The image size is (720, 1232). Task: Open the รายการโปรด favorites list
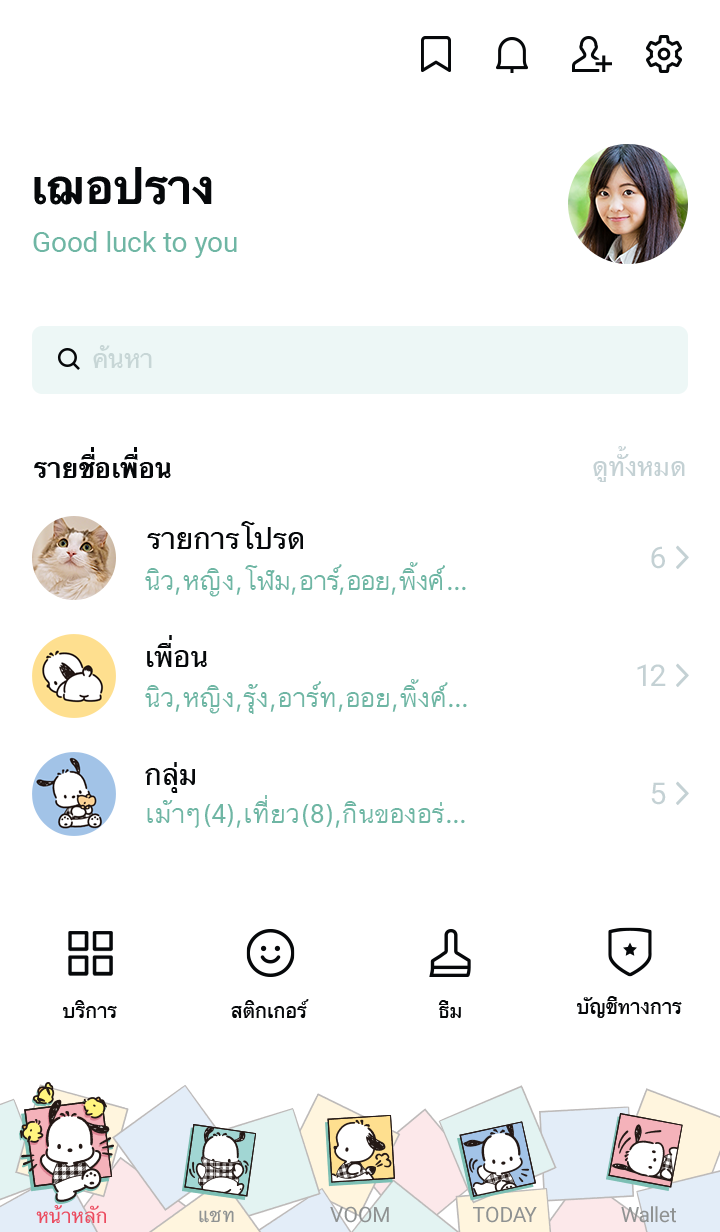pyautogui.click(x=360, y=558)
